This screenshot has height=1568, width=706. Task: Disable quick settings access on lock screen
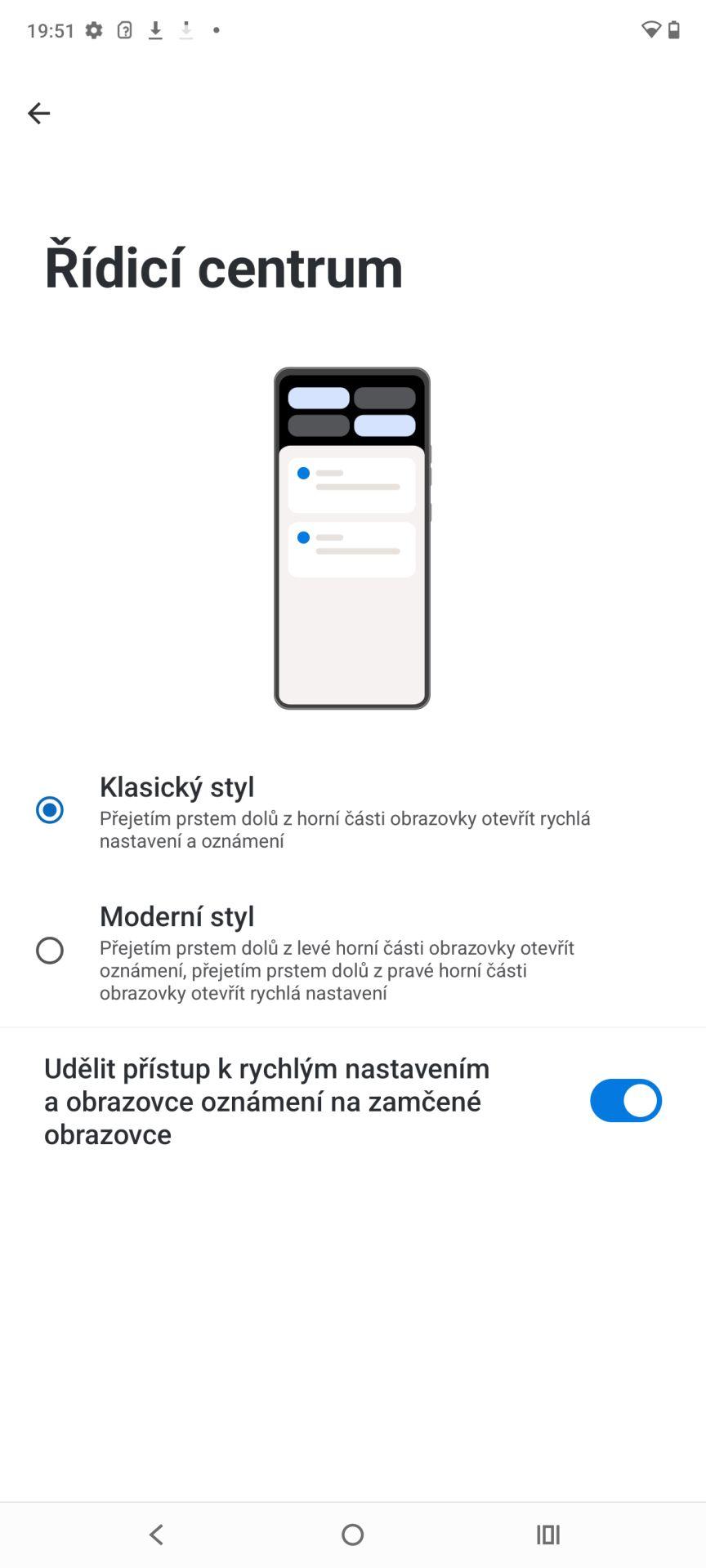pyautogui.click(x=626, y=1100)
